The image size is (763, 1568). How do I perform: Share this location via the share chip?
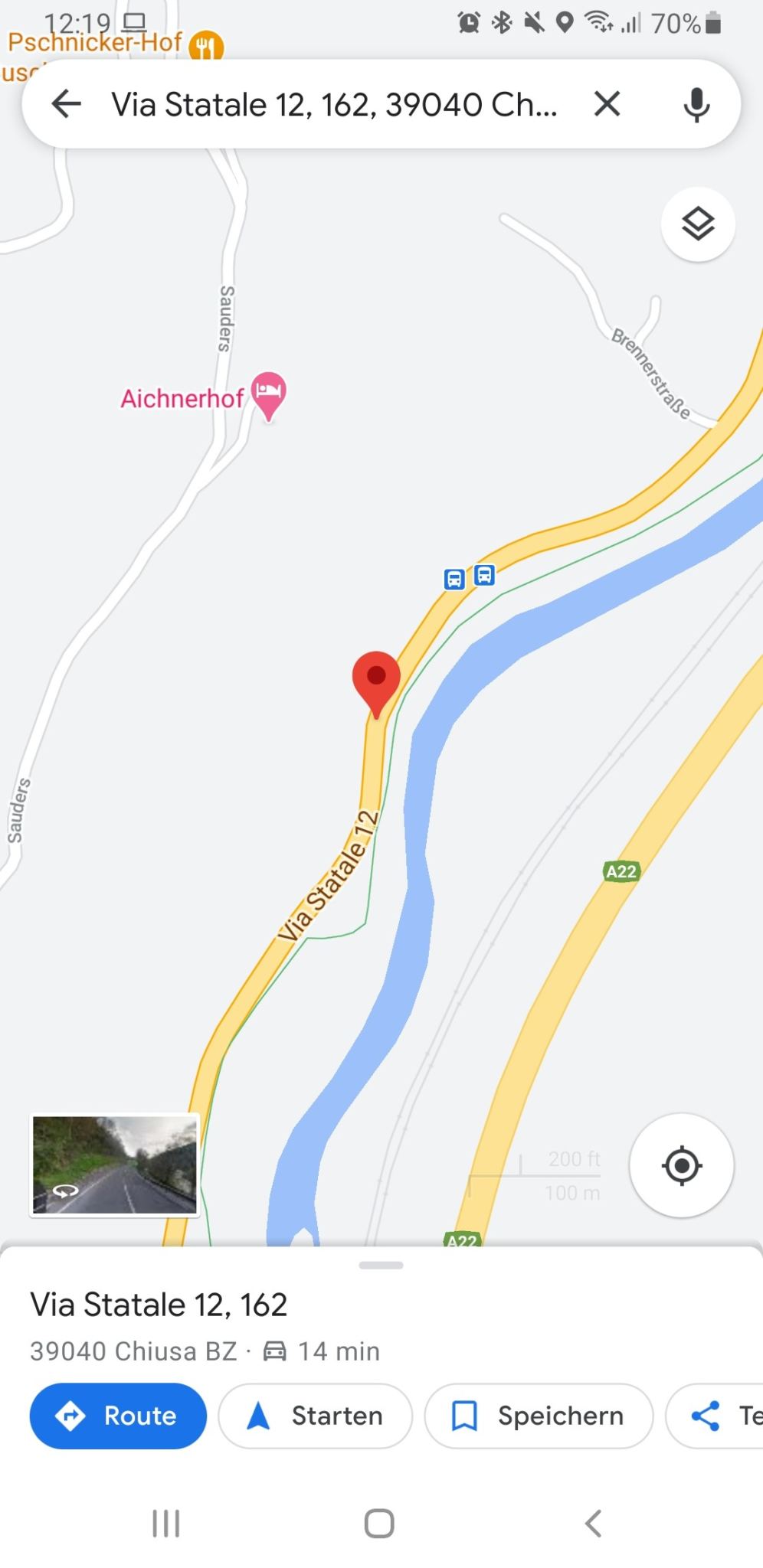click(716, 1416)
